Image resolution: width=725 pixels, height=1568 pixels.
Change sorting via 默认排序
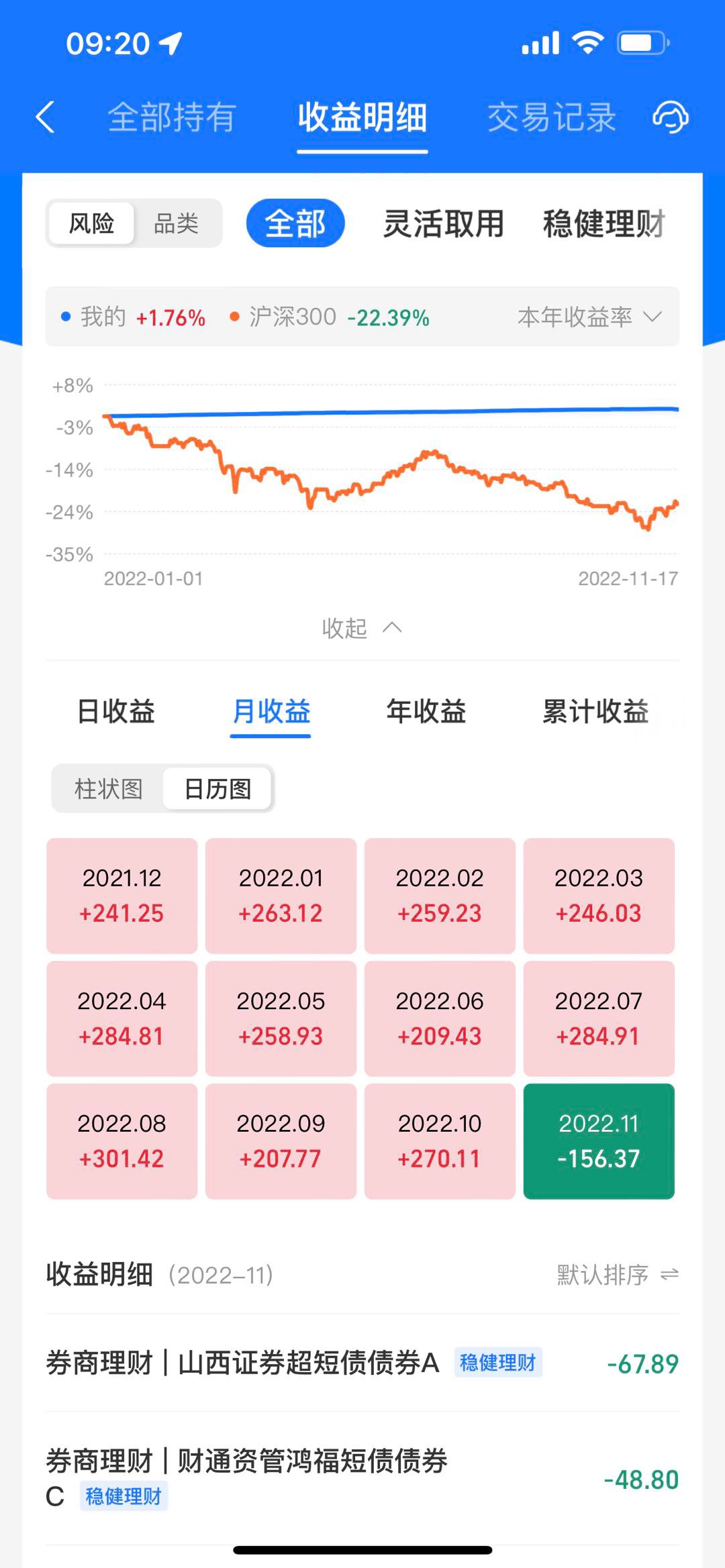click(x=617, y=1274)
